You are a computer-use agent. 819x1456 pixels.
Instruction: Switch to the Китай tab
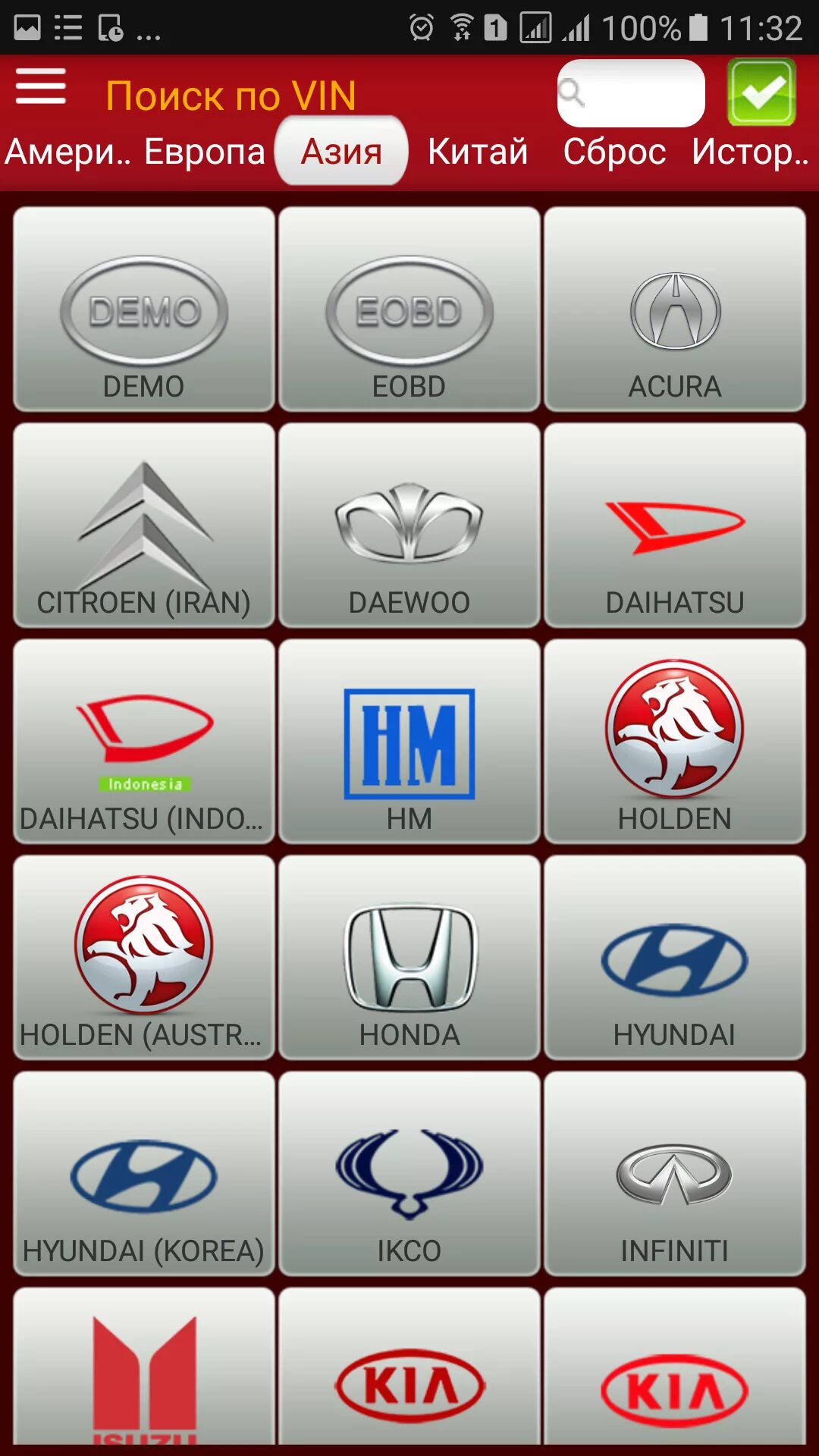pos(478,151)
